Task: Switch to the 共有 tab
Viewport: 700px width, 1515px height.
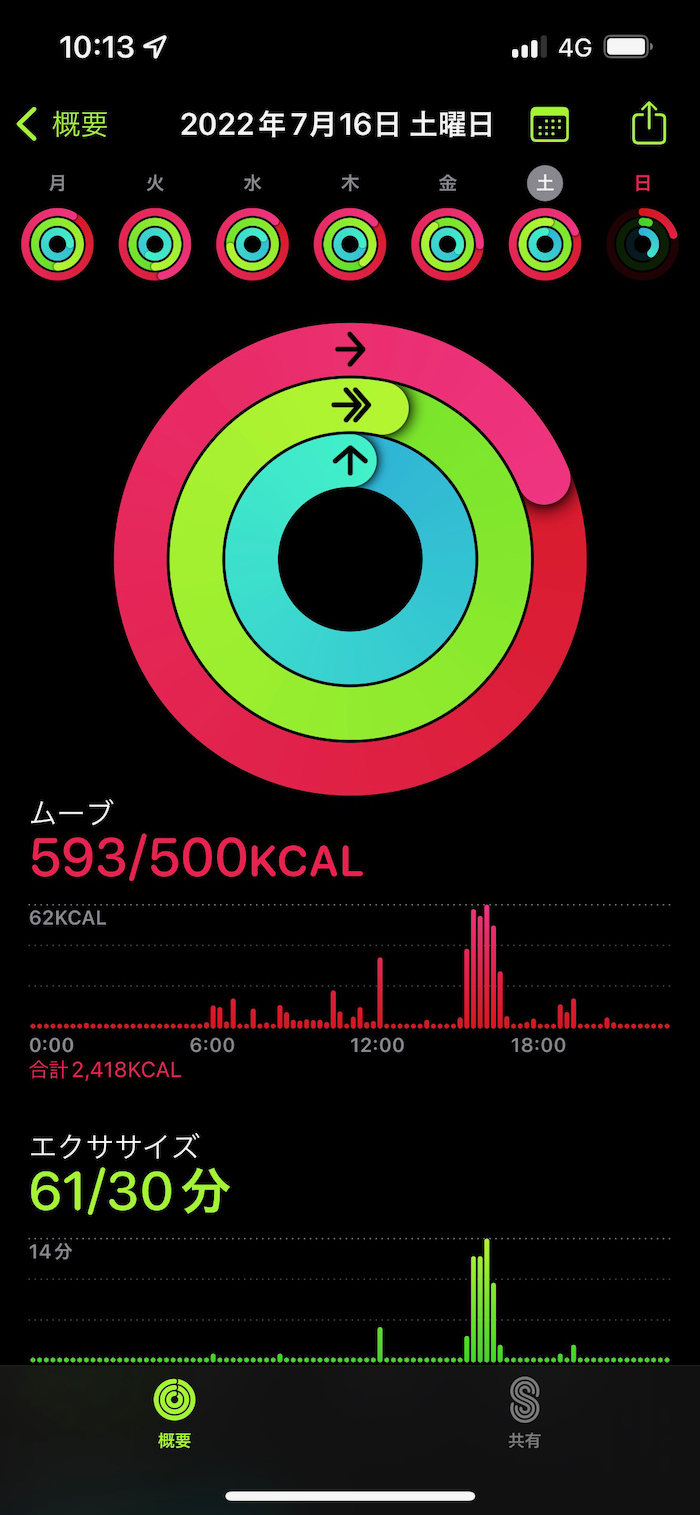Action: click(524, 1413)
